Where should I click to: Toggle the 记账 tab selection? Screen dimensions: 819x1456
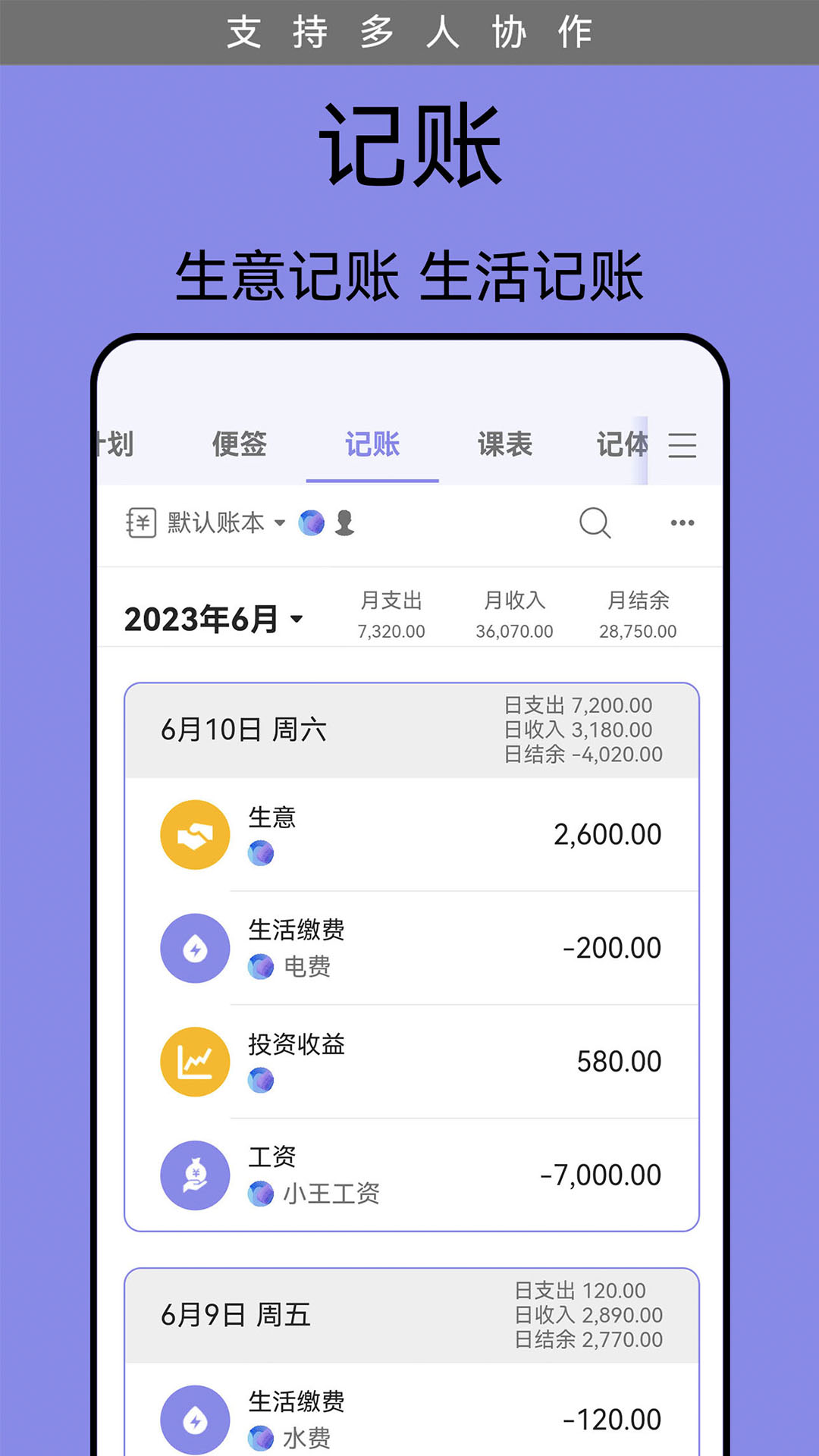[372, 446]
